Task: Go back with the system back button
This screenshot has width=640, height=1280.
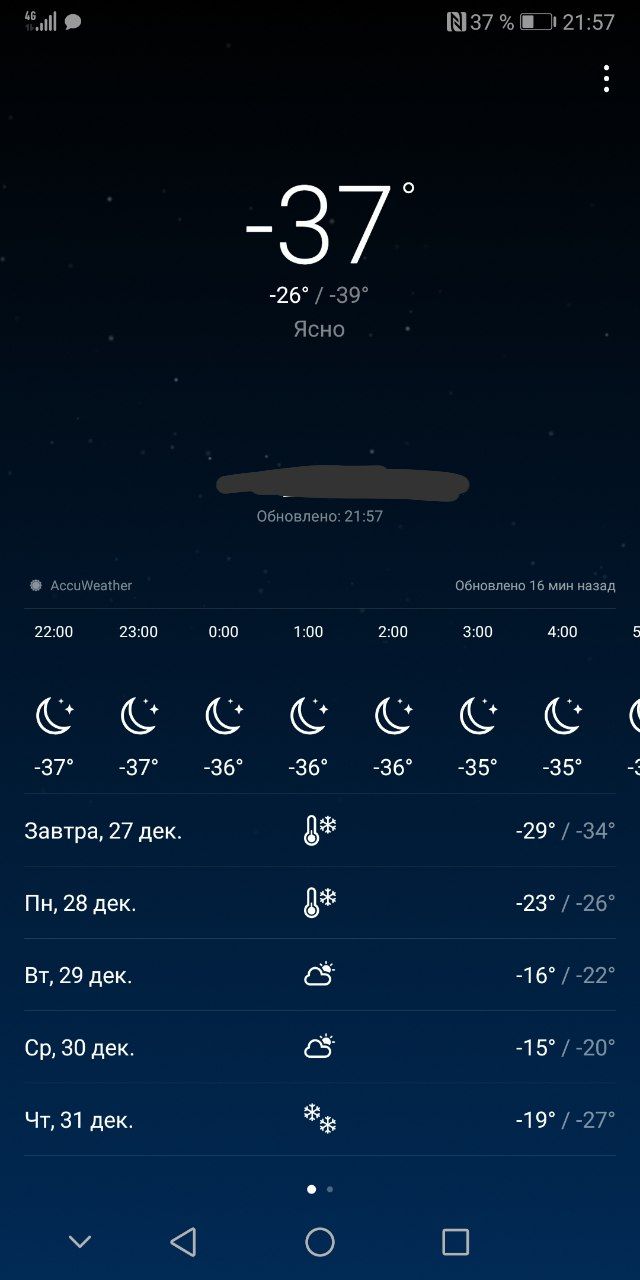Action: 183,1242
